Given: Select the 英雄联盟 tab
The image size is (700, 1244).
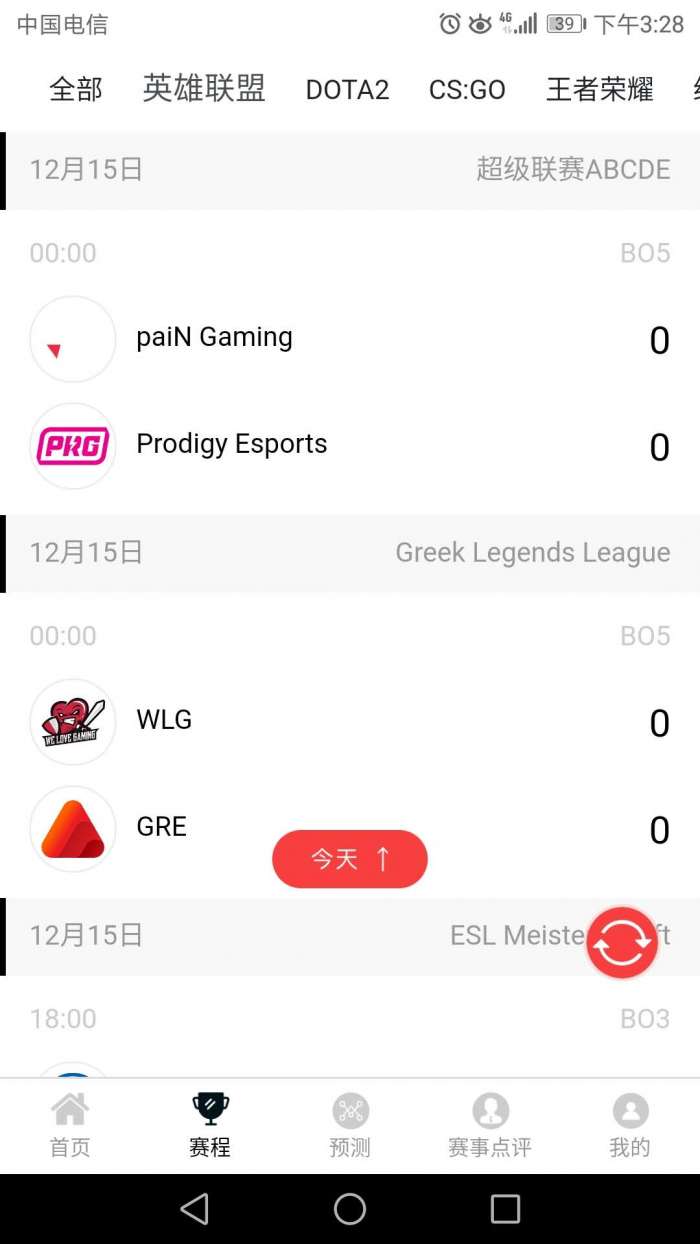Looking at the screenshot, I should click(204, 89).
